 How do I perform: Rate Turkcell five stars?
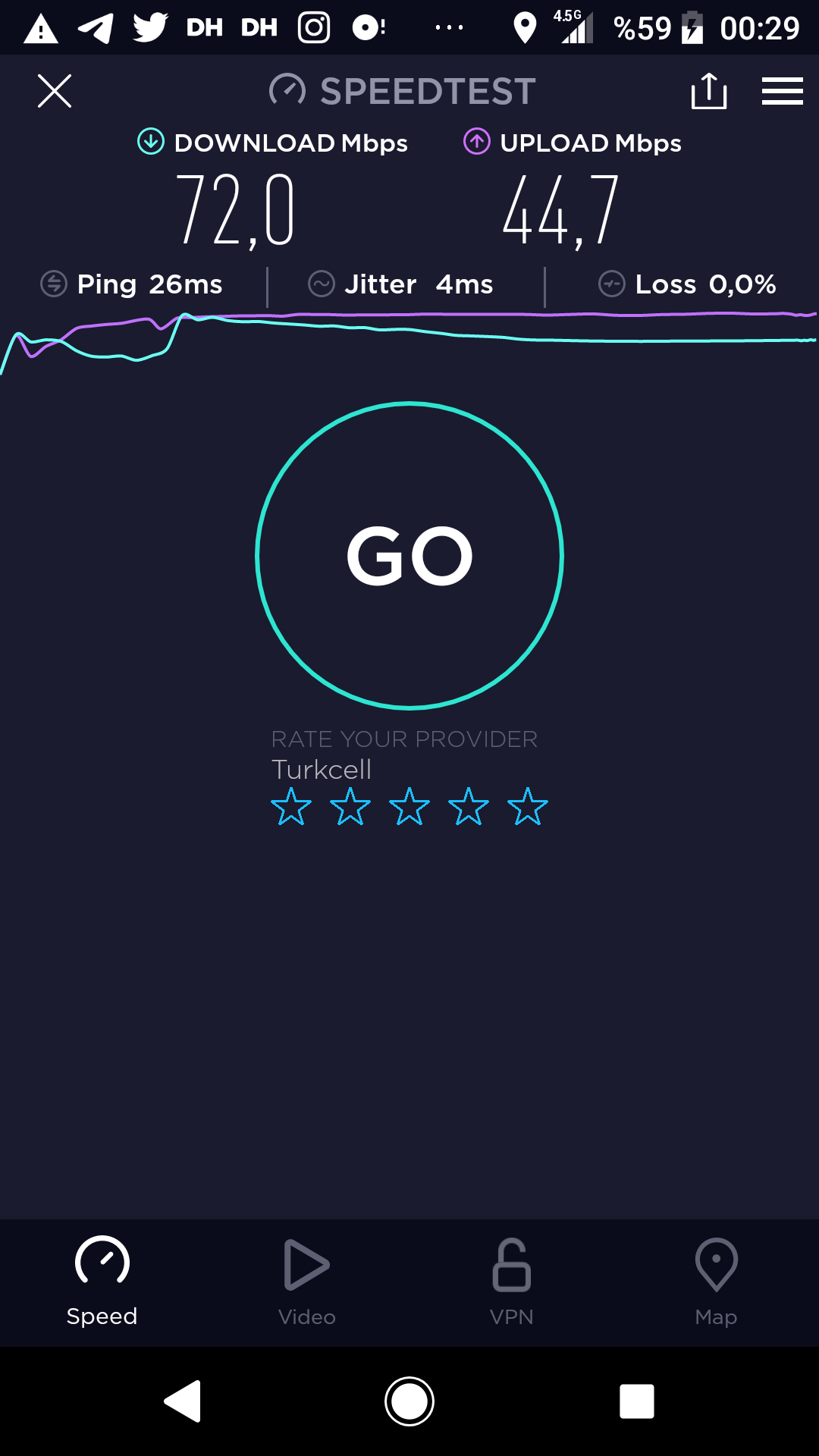528,806
